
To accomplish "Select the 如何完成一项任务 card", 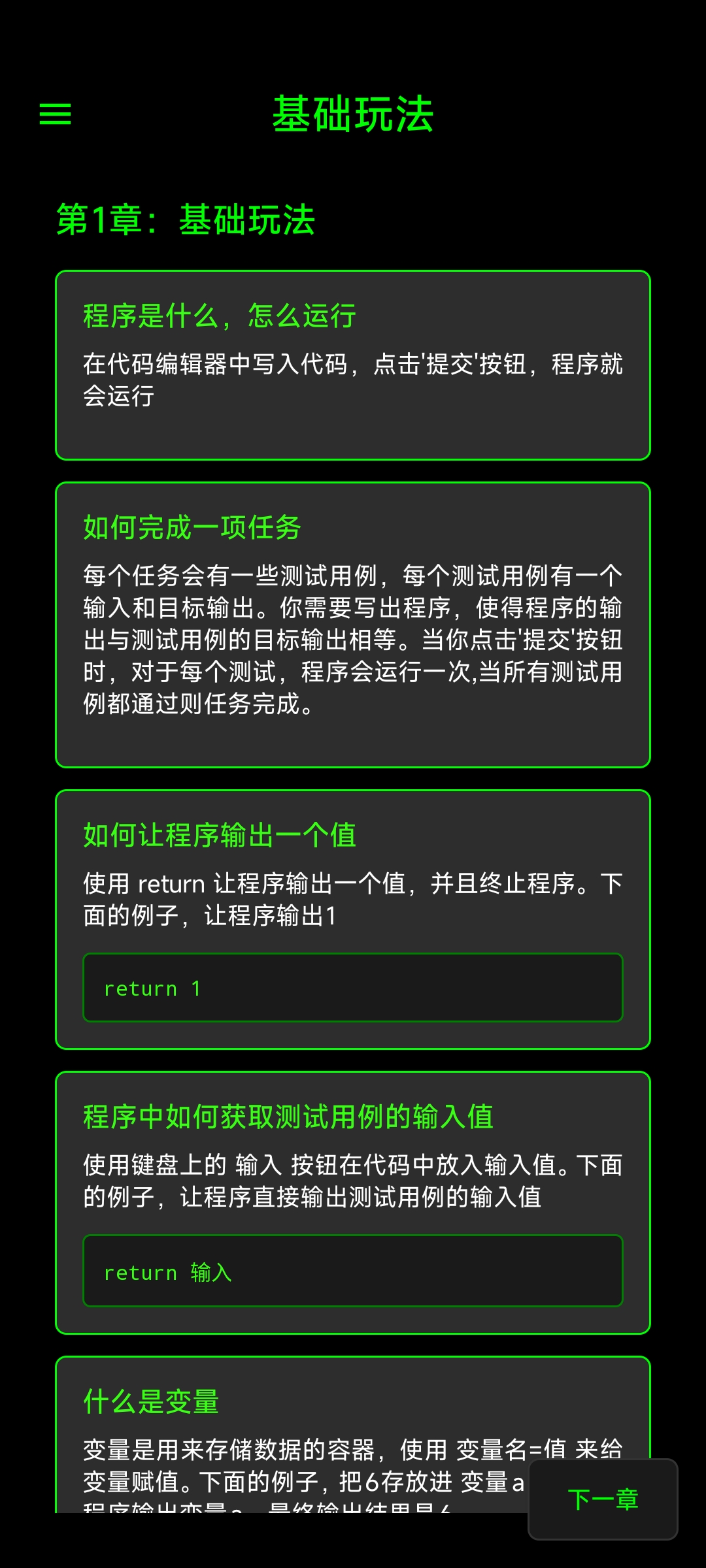I will pyautogui.click(x=353, y=624).
